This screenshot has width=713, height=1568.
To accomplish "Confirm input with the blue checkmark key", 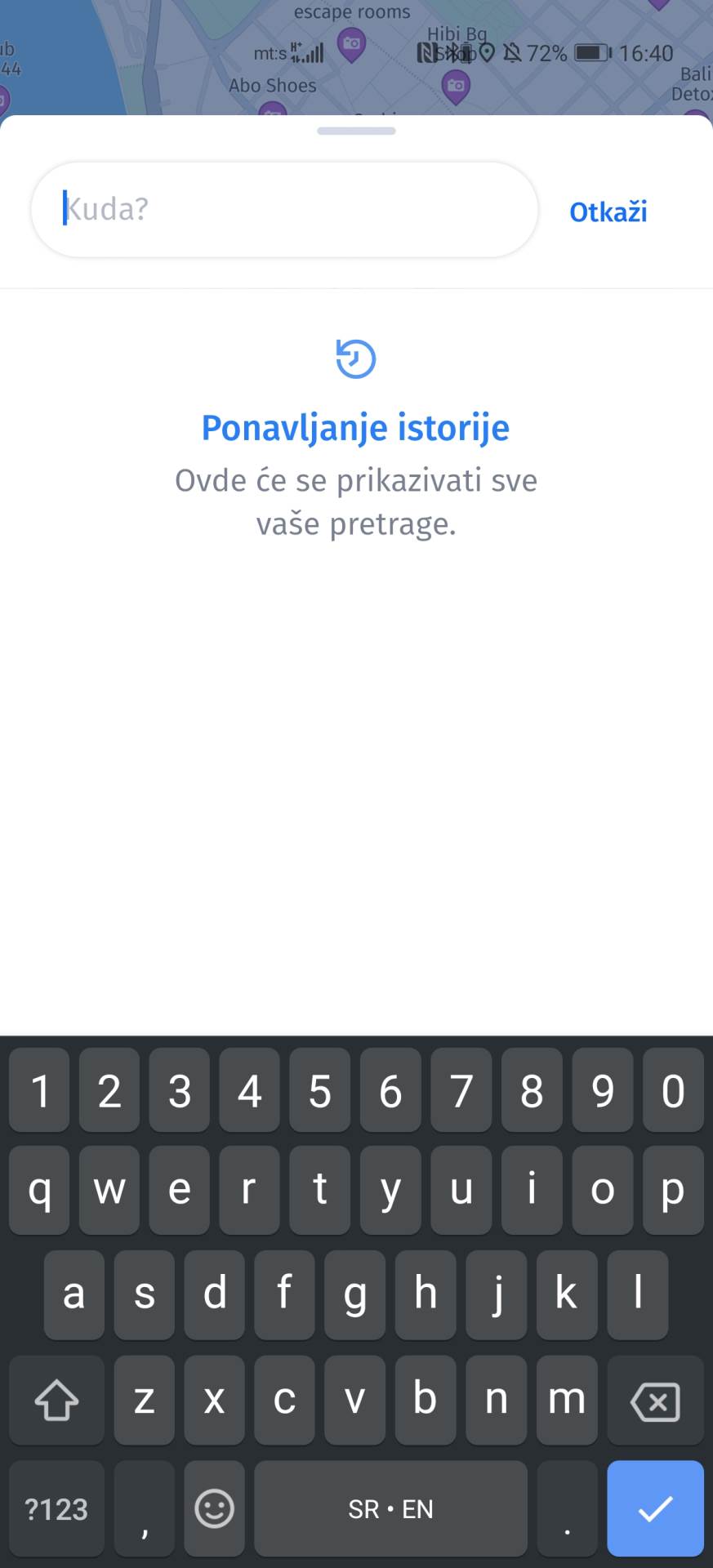I will [655, 1508].
